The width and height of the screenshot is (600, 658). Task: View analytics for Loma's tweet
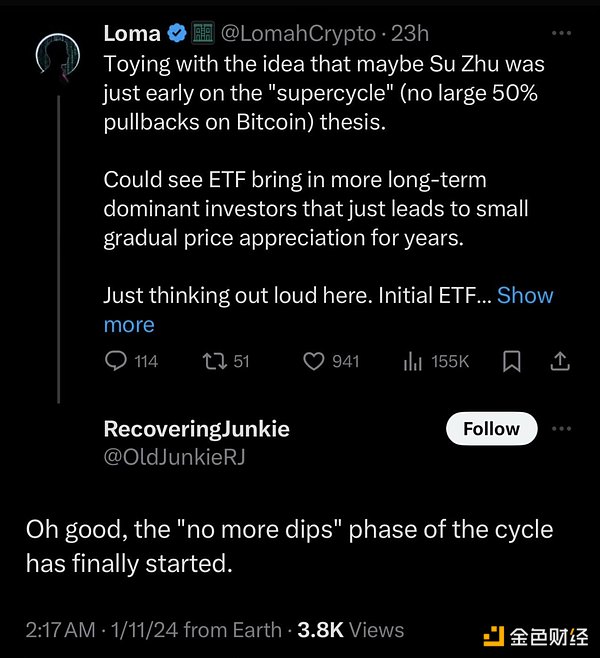point(410,361)
